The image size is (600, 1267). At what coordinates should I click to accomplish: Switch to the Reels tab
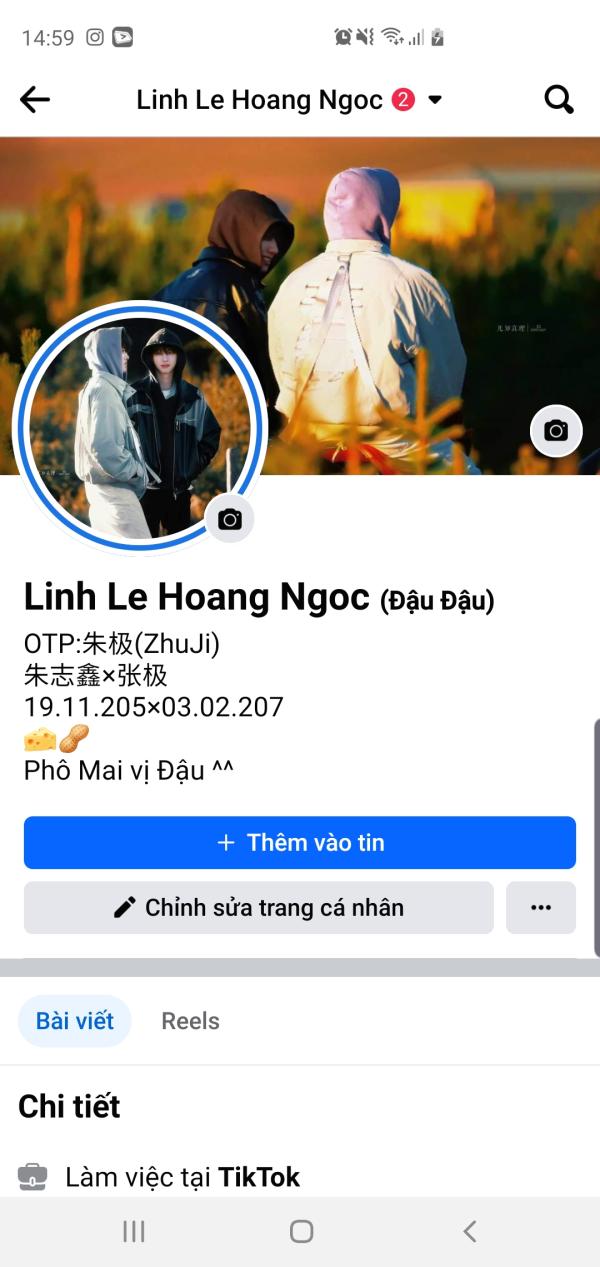[x=190, y=1021]
